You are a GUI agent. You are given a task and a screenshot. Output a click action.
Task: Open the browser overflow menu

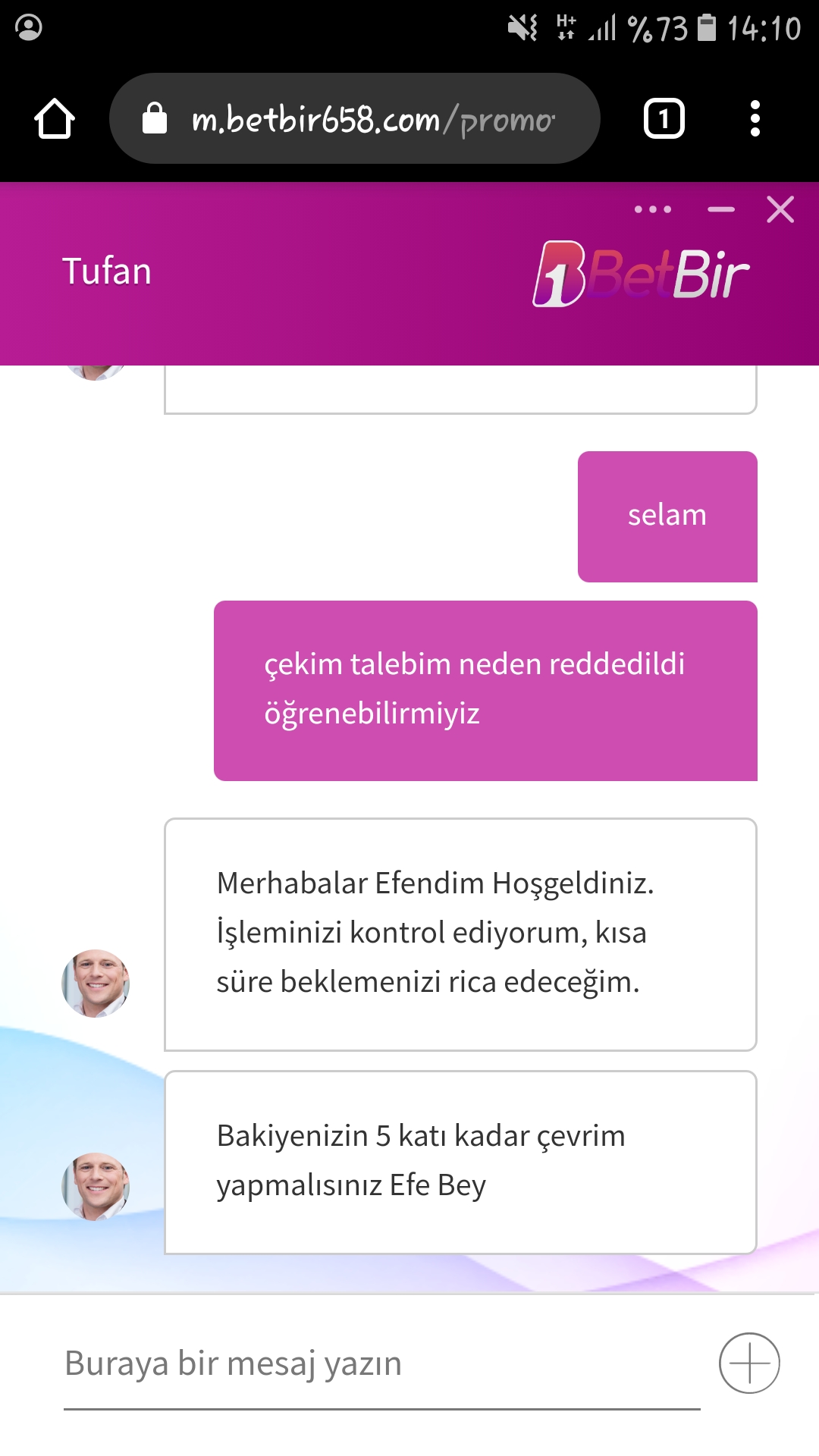(x=755, y=118)
